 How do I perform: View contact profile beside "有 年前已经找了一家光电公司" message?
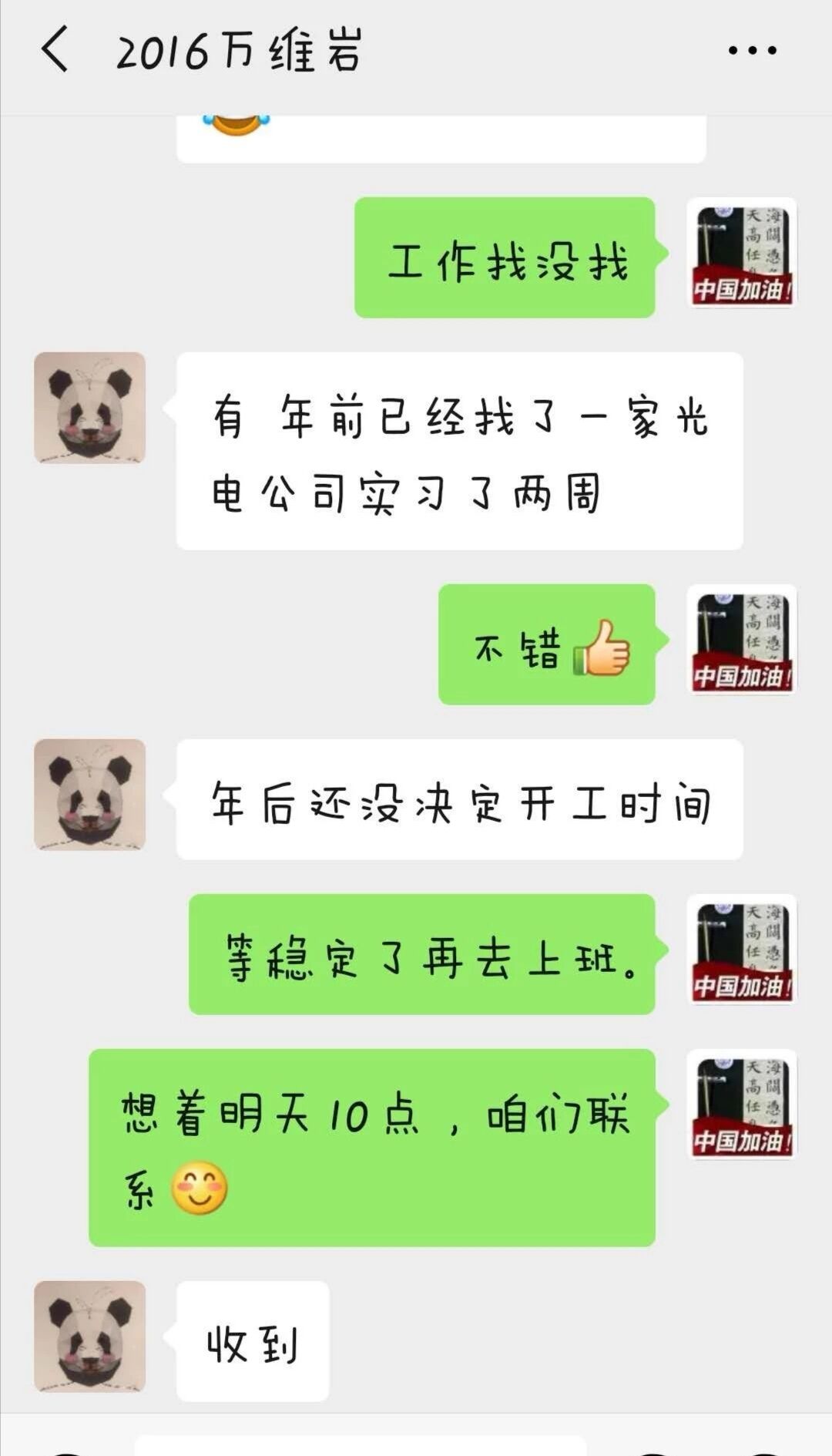coord(90,408)
